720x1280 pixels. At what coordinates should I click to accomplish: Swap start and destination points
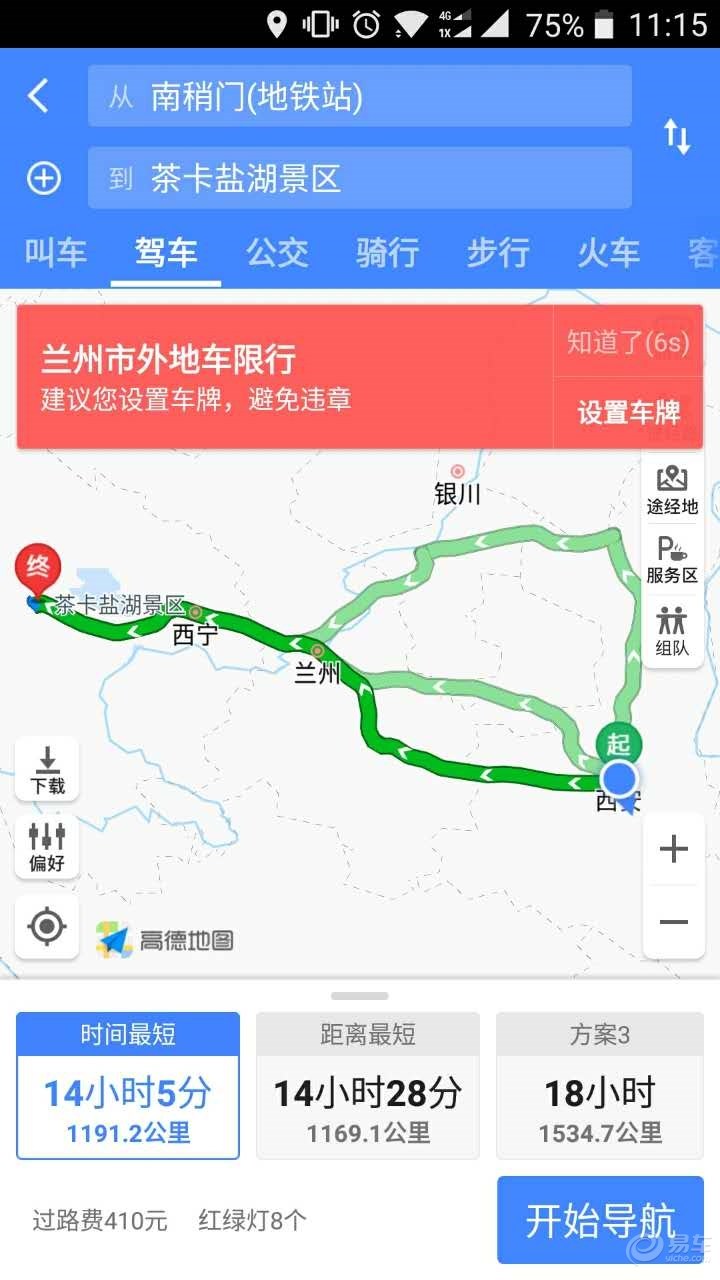coord(677,137)
